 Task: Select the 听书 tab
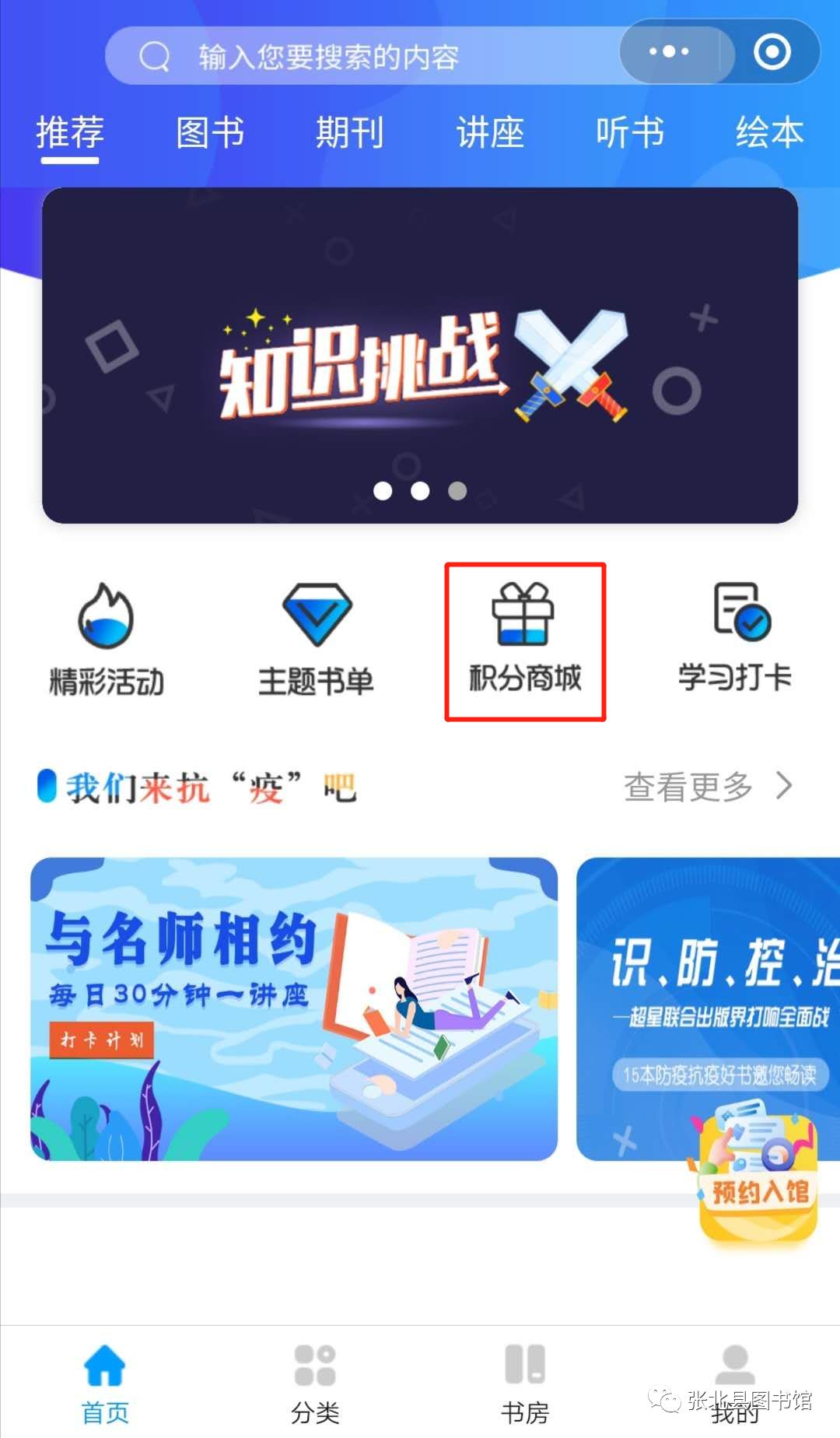coord(631,132)
